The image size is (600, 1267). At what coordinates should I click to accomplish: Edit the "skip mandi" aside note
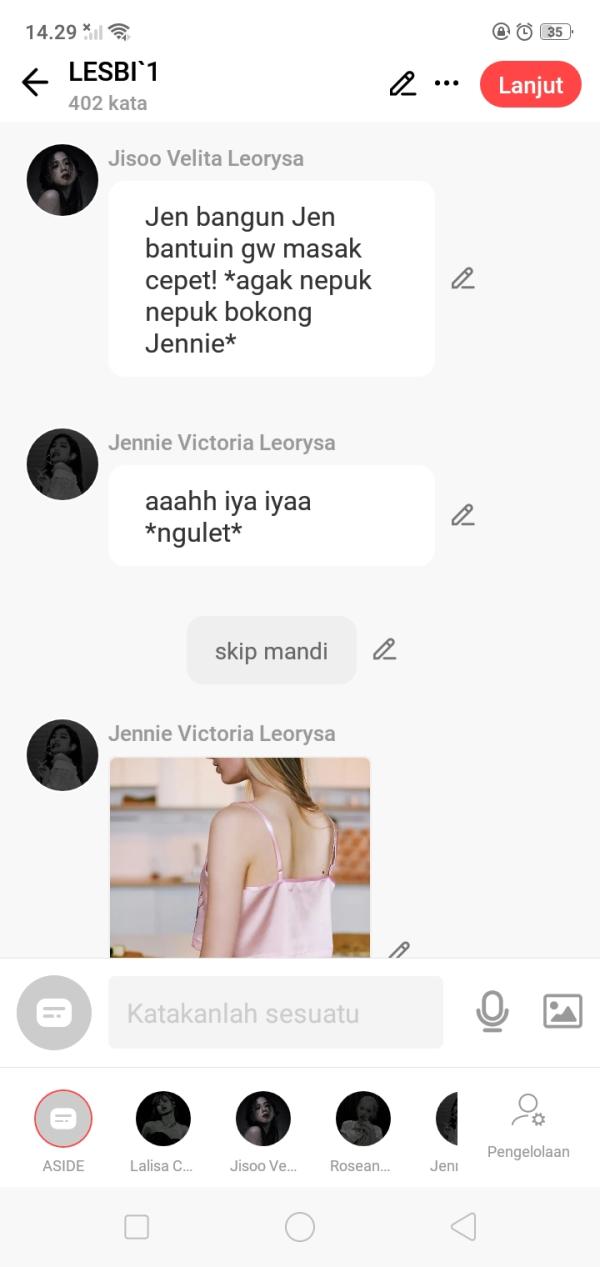pyautogui.click(x=384, y=650)
